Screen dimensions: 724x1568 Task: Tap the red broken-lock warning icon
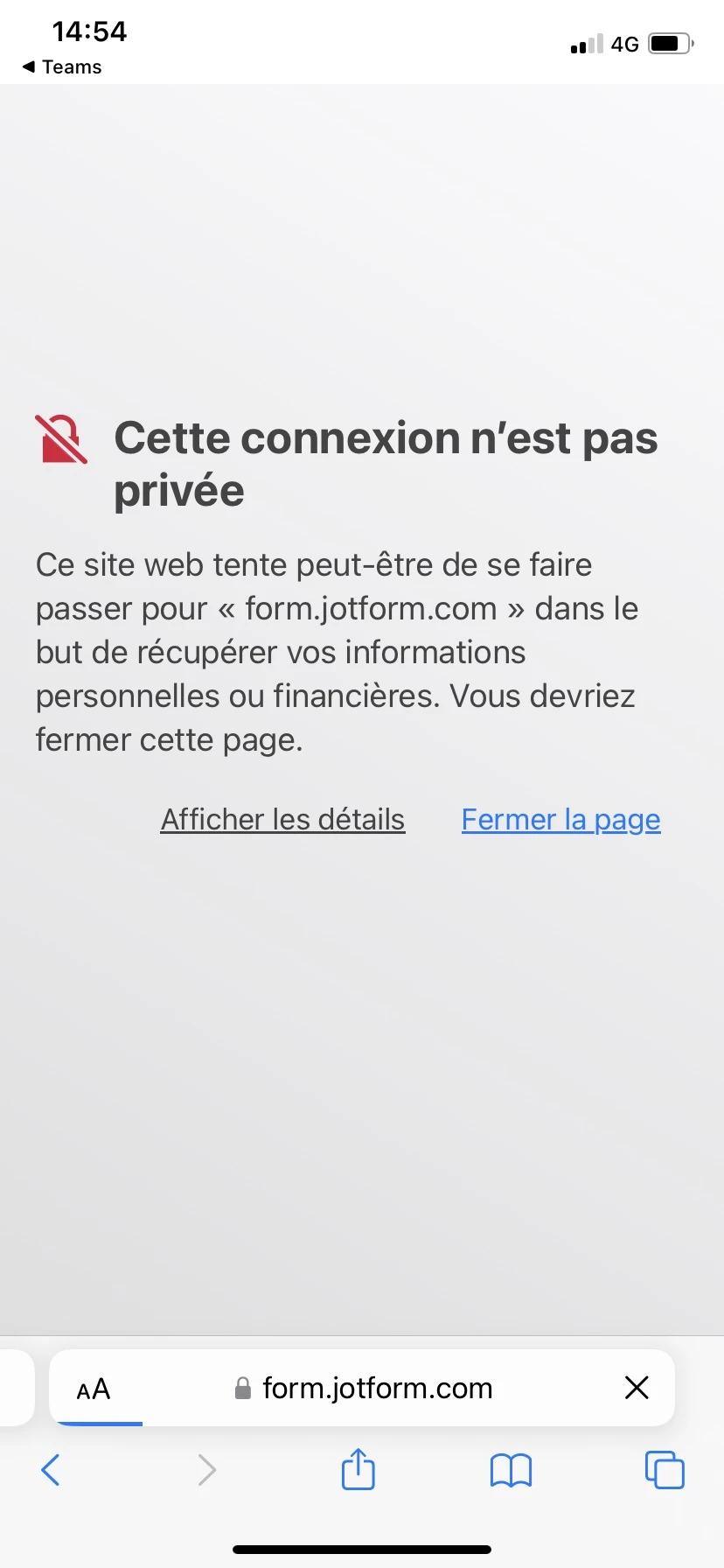tap(60, 437)
